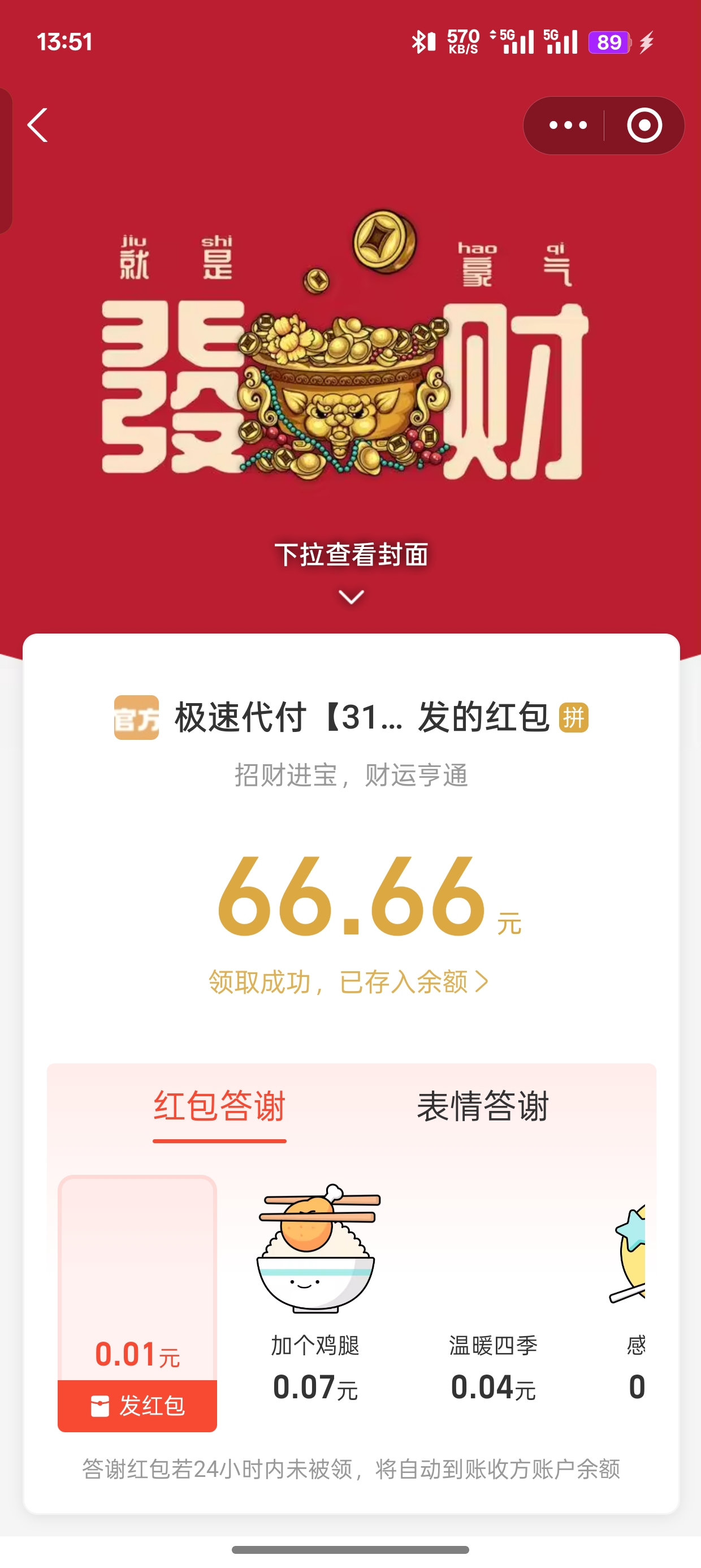Close the mini program with the circle icon
The height and width of the screenshot is (1568, 701).
point(644,126)
